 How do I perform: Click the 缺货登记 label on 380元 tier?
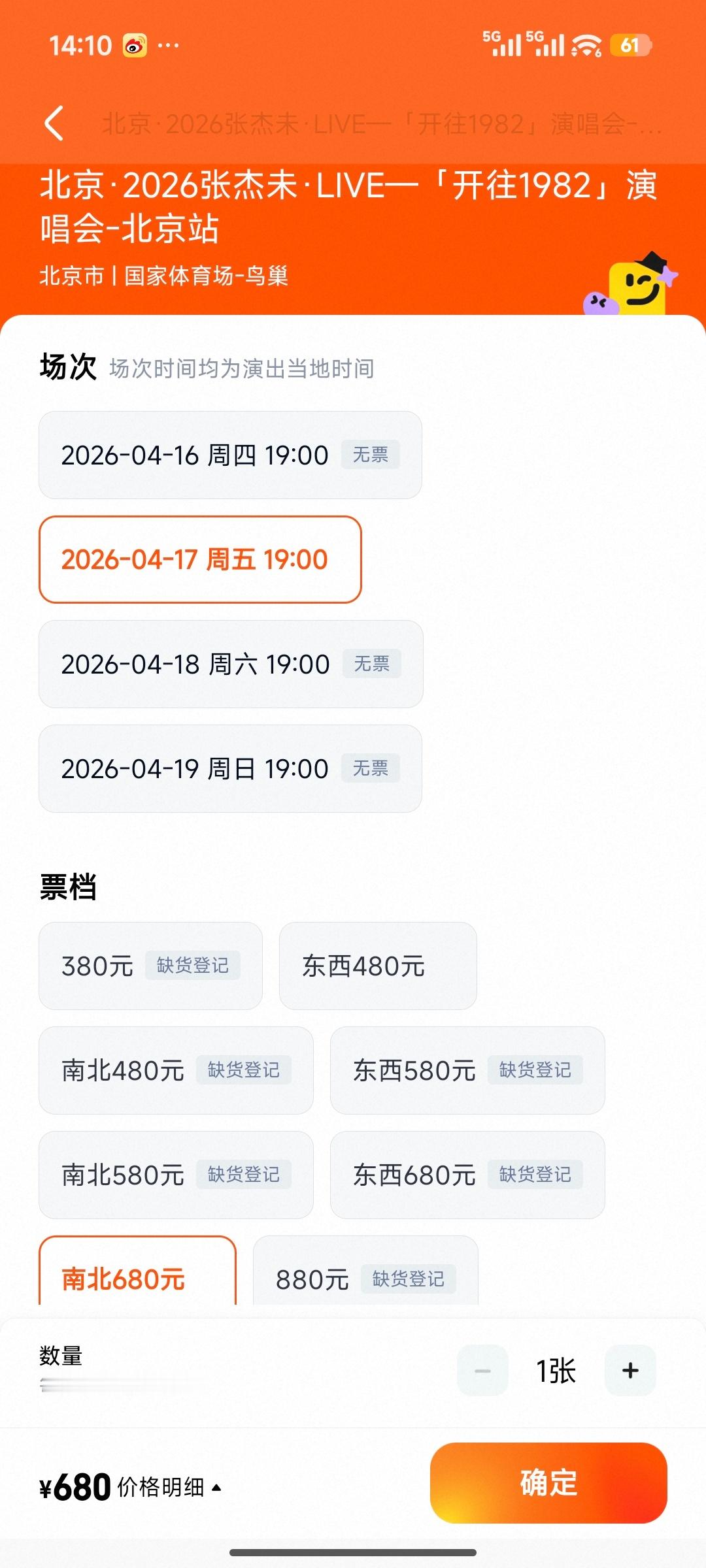click(x=193, y=966)
